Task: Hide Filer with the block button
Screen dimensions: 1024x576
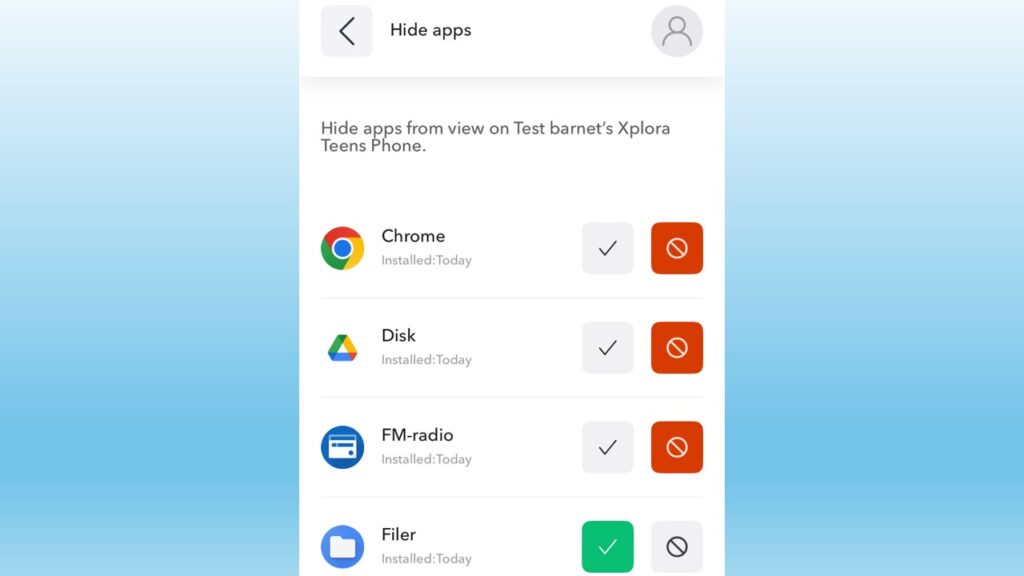Action: (676, 546)
